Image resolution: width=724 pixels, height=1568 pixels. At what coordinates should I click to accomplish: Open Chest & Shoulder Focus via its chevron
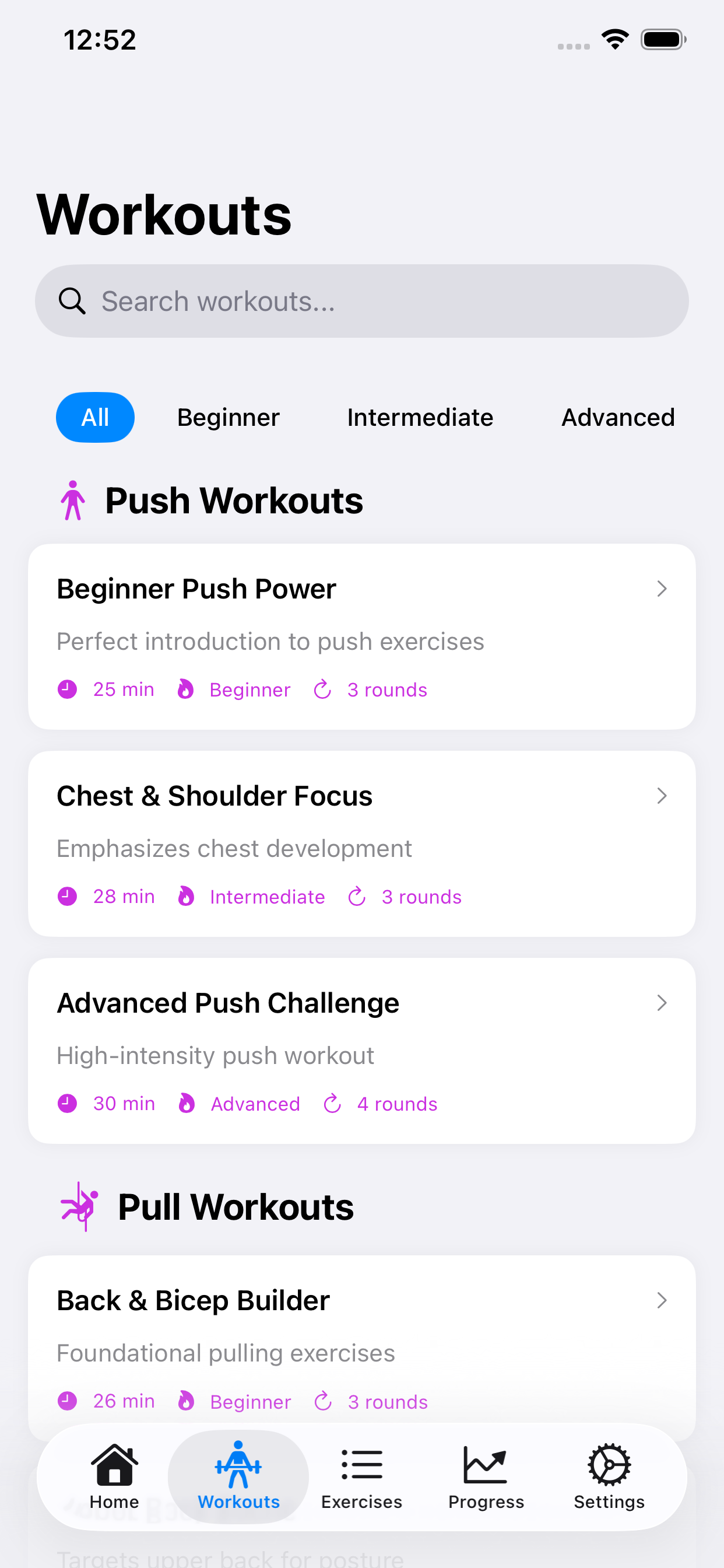coord(662,796)
